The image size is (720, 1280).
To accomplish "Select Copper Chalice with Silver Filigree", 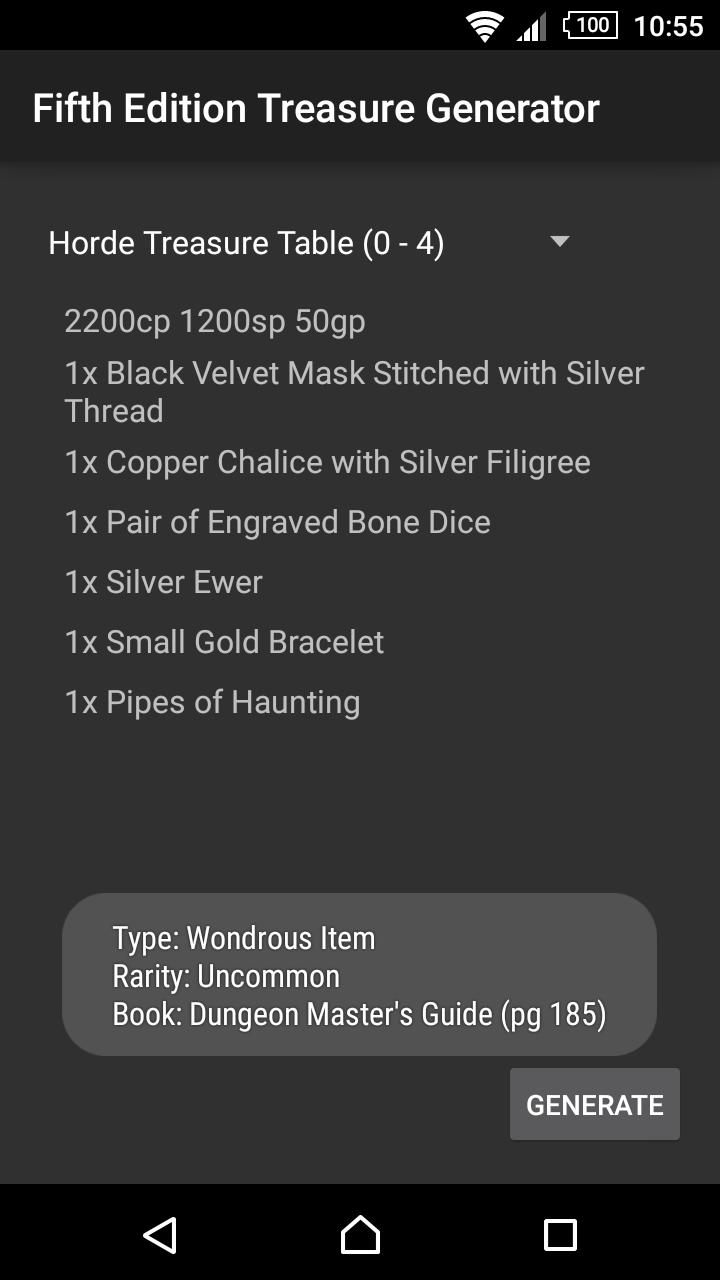I will coord(327,462).
